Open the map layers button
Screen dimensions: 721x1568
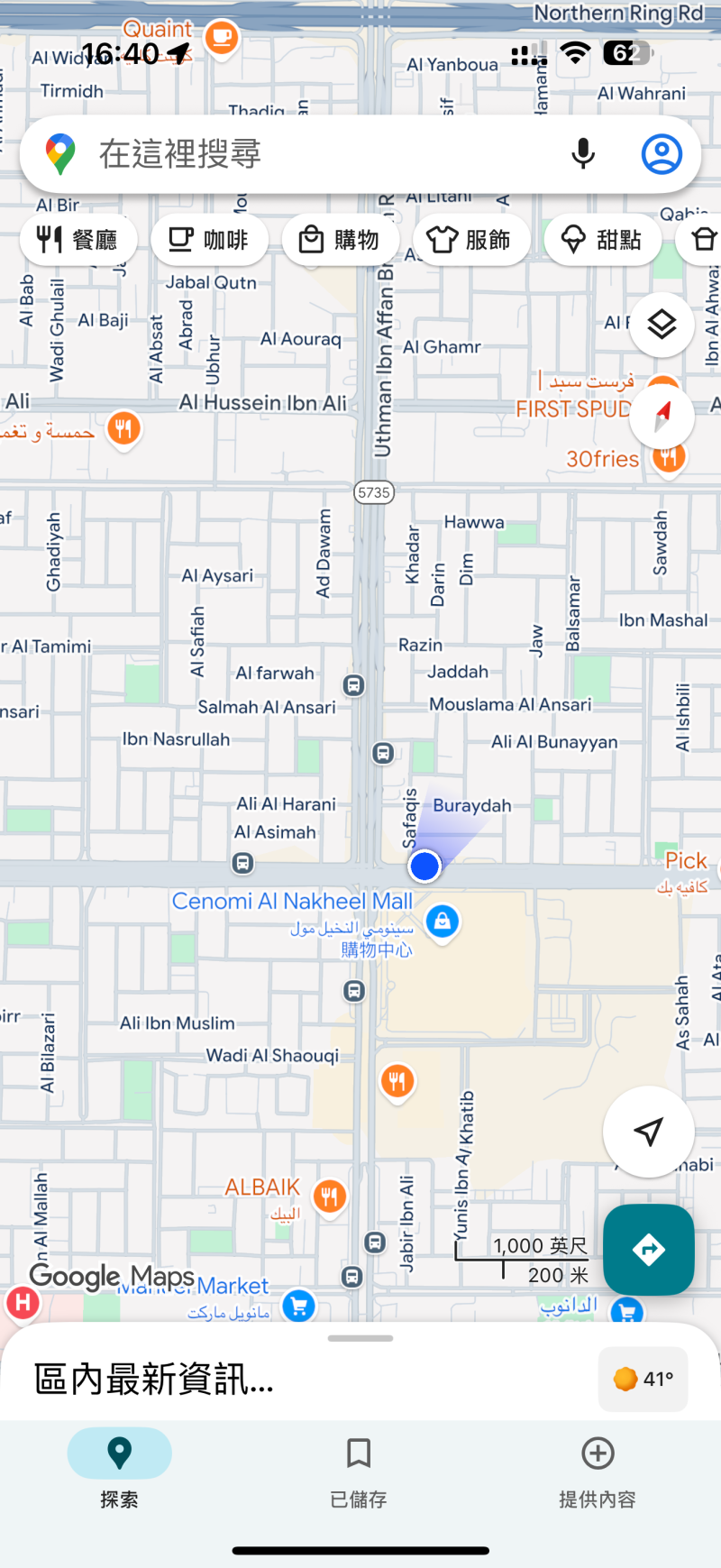pyautogui.click(x=662, y=324)
